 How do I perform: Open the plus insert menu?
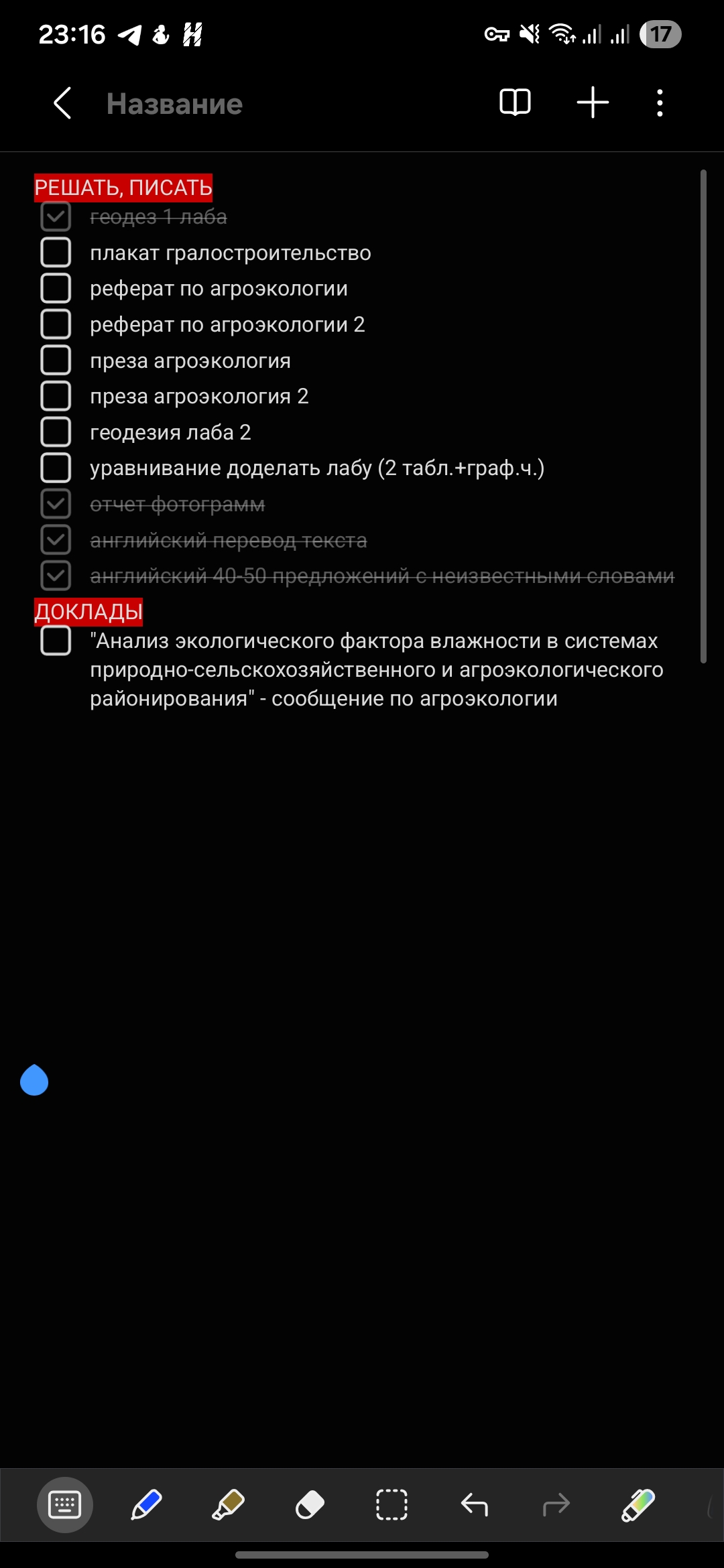593,103
